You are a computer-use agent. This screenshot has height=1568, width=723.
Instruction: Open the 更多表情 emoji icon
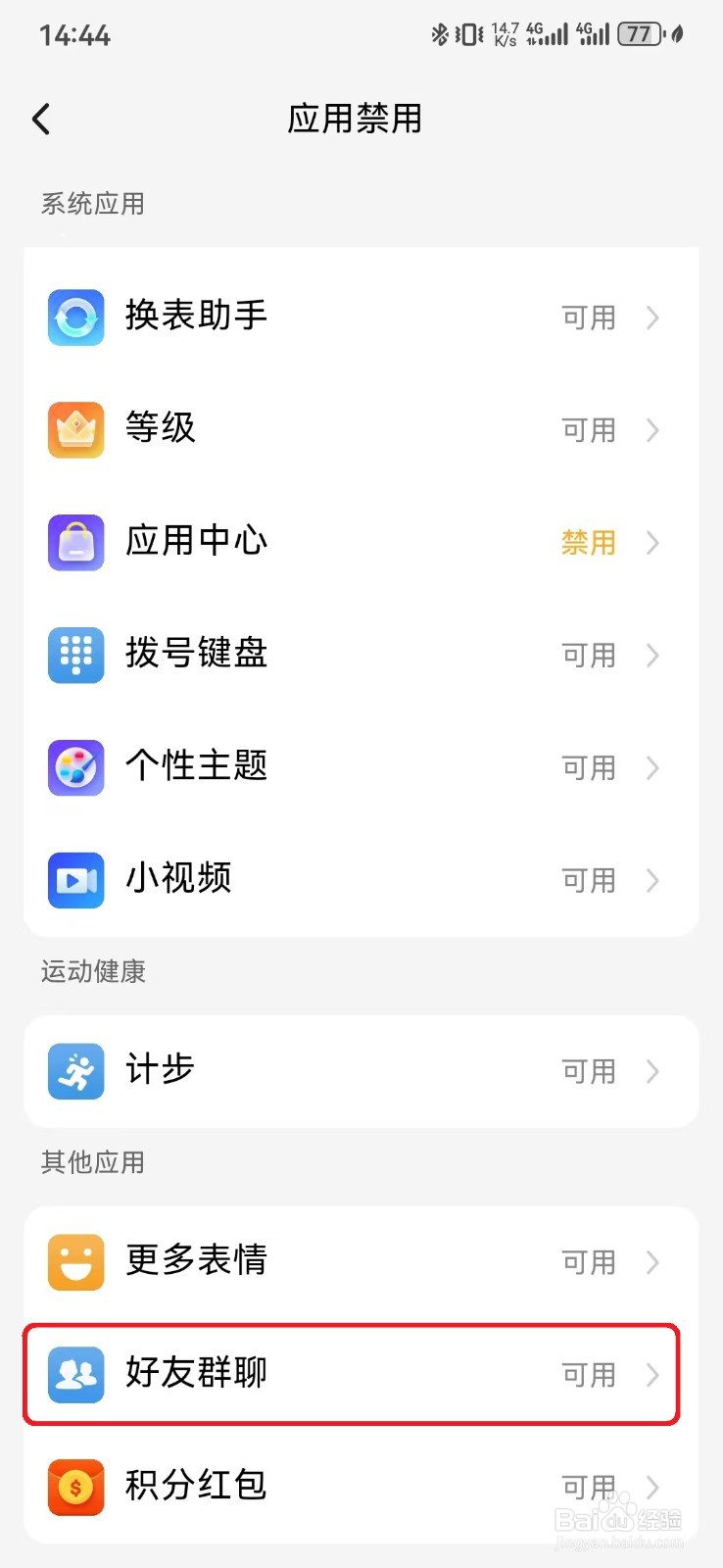tap(75, 1261)
